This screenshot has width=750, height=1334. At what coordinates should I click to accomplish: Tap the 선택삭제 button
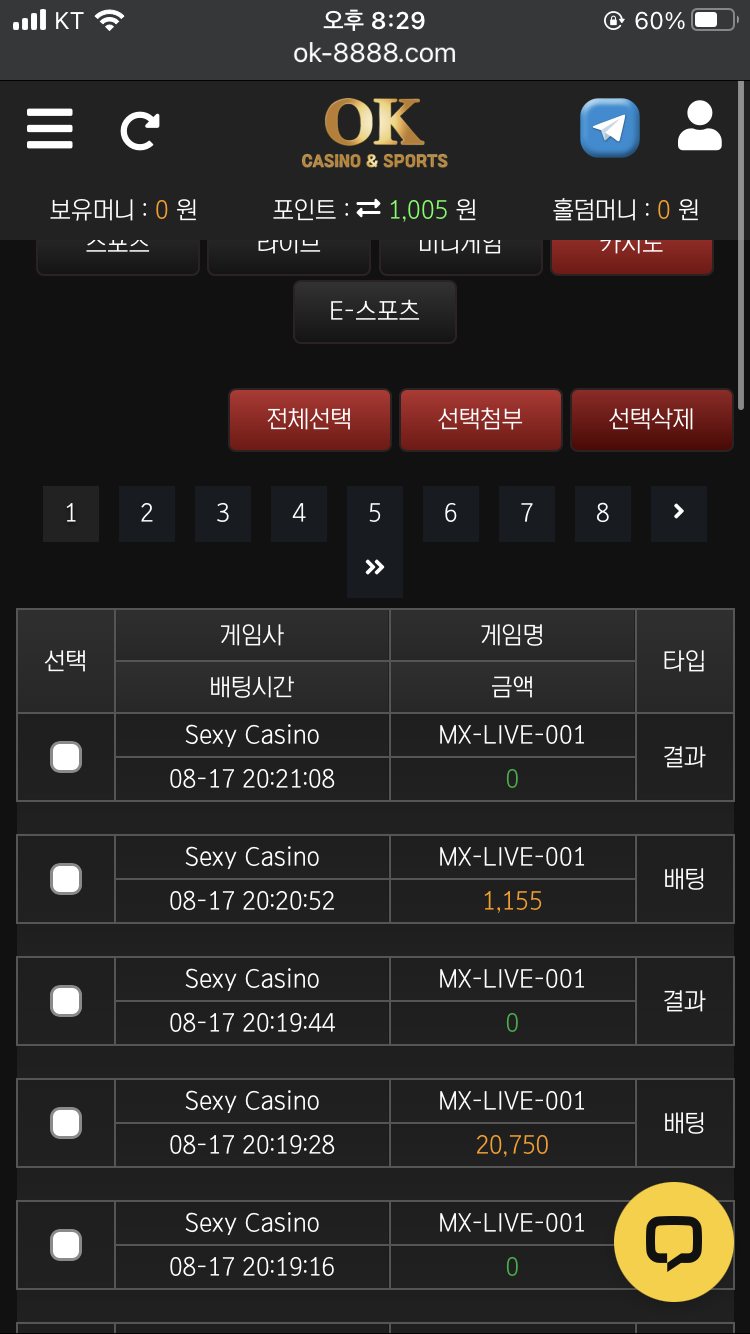(x=651, y=419)
